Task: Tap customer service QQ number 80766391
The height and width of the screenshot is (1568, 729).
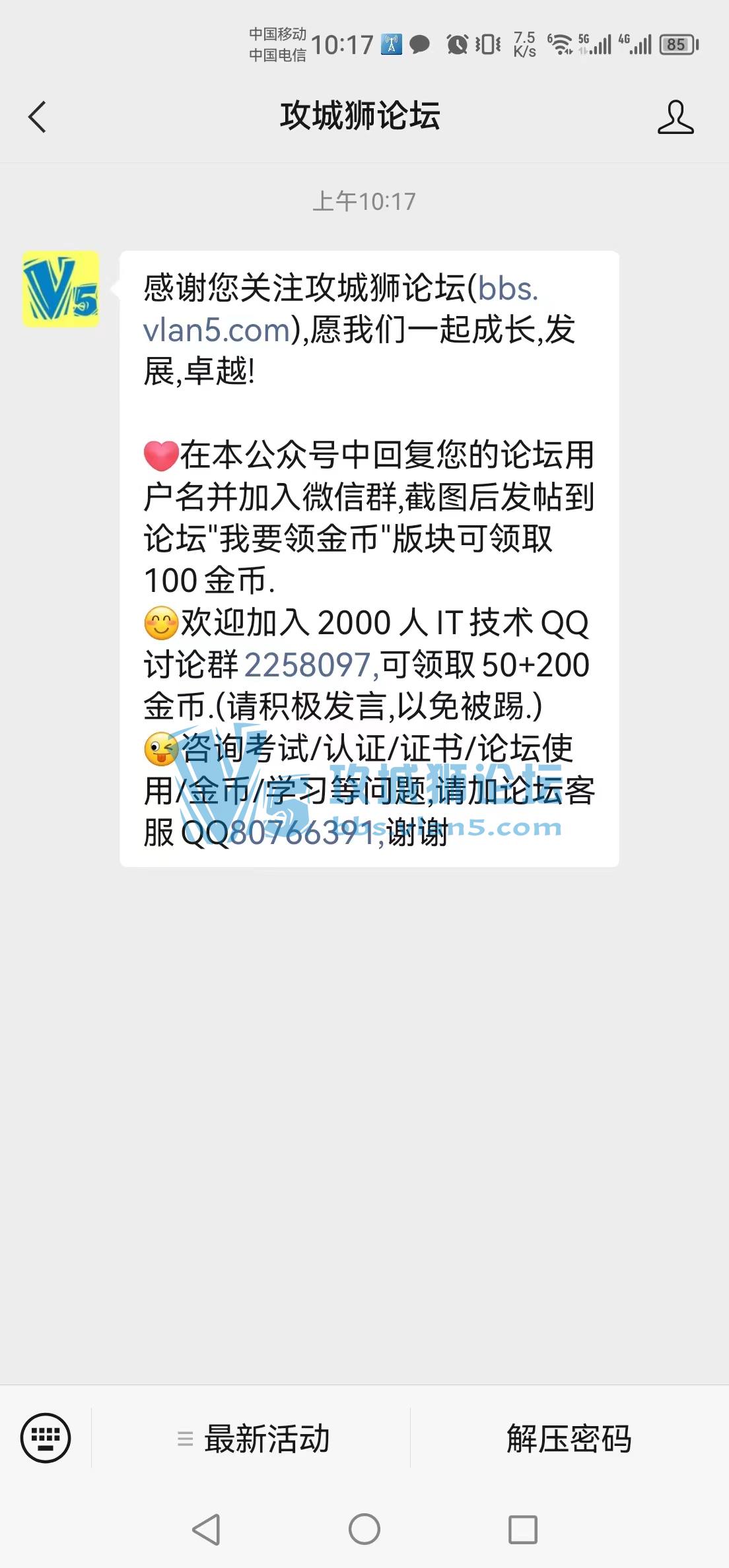Action: (306, 833)
